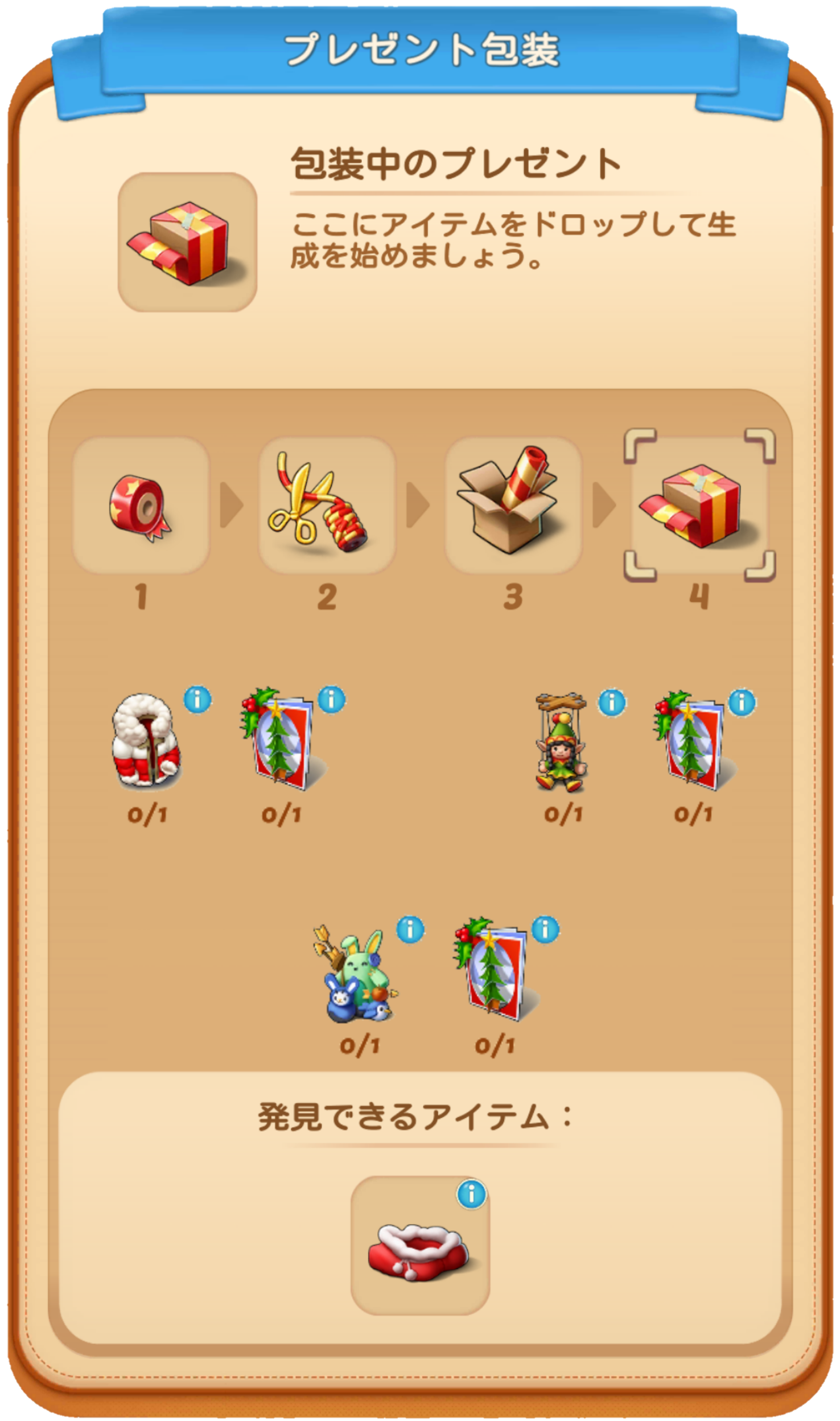Open info for the bunny plush toys
840x1421 pixels.
[x=410, y=930]
